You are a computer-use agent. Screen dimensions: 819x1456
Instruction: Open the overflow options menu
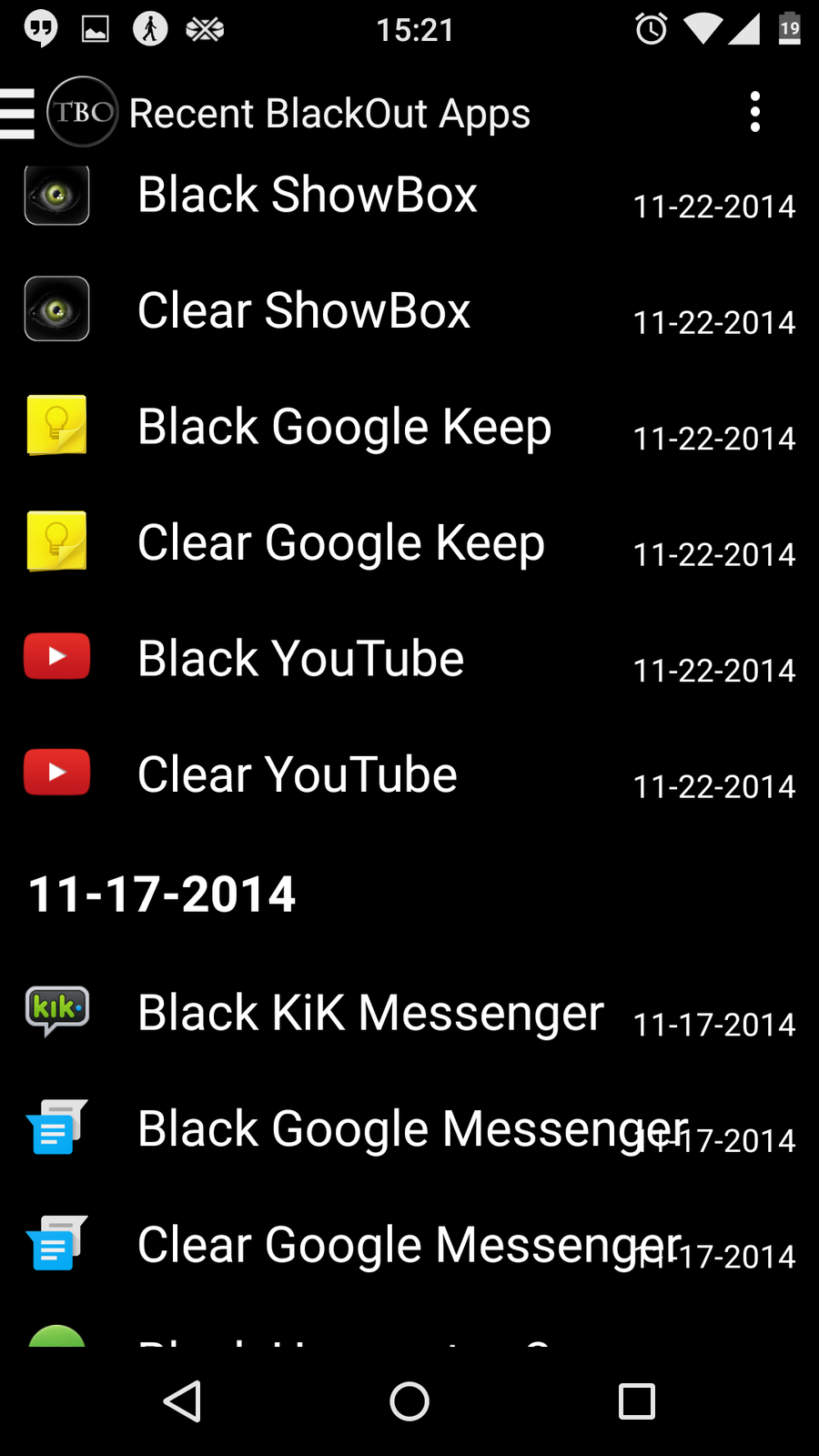click(x=754, y=113)
